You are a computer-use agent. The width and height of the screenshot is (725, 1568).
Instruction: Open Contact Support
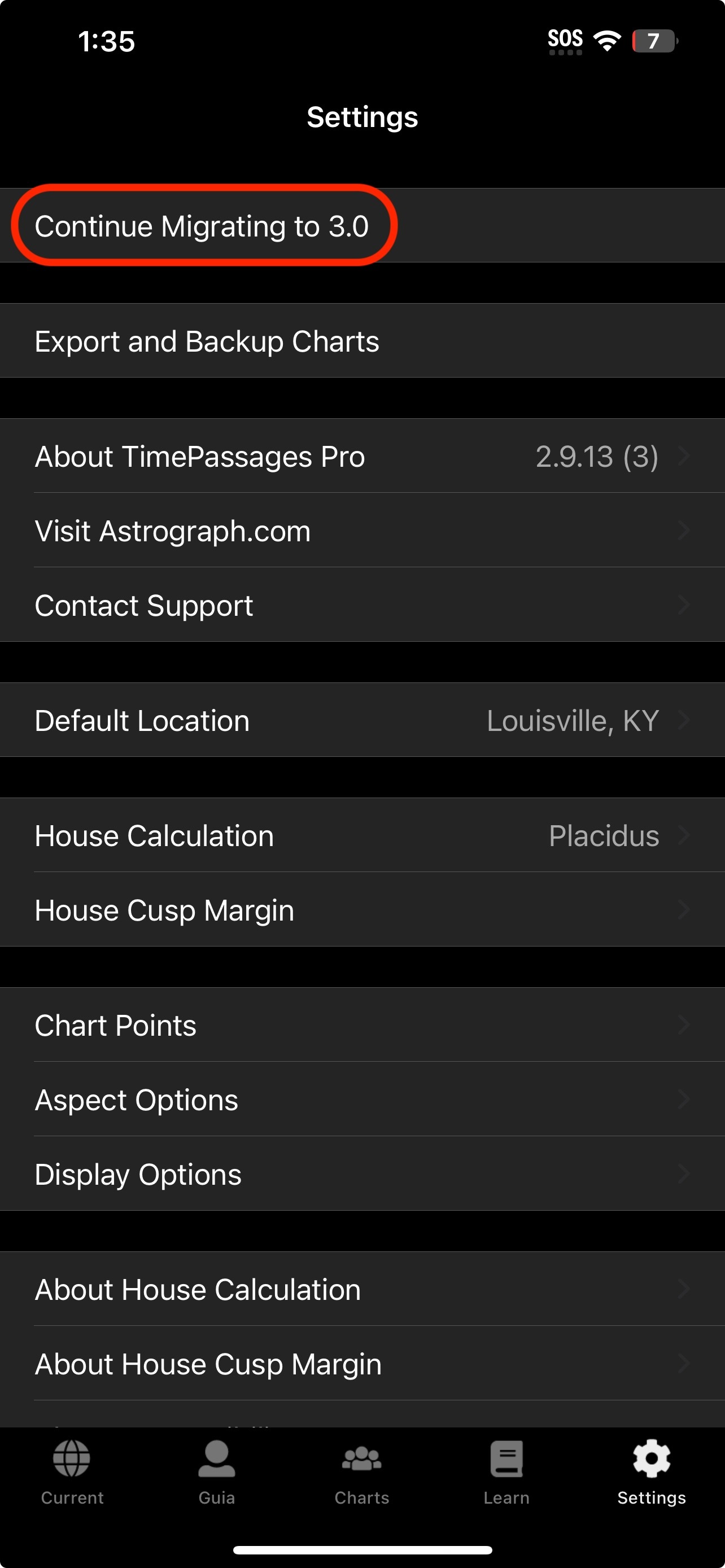[362, 605]
